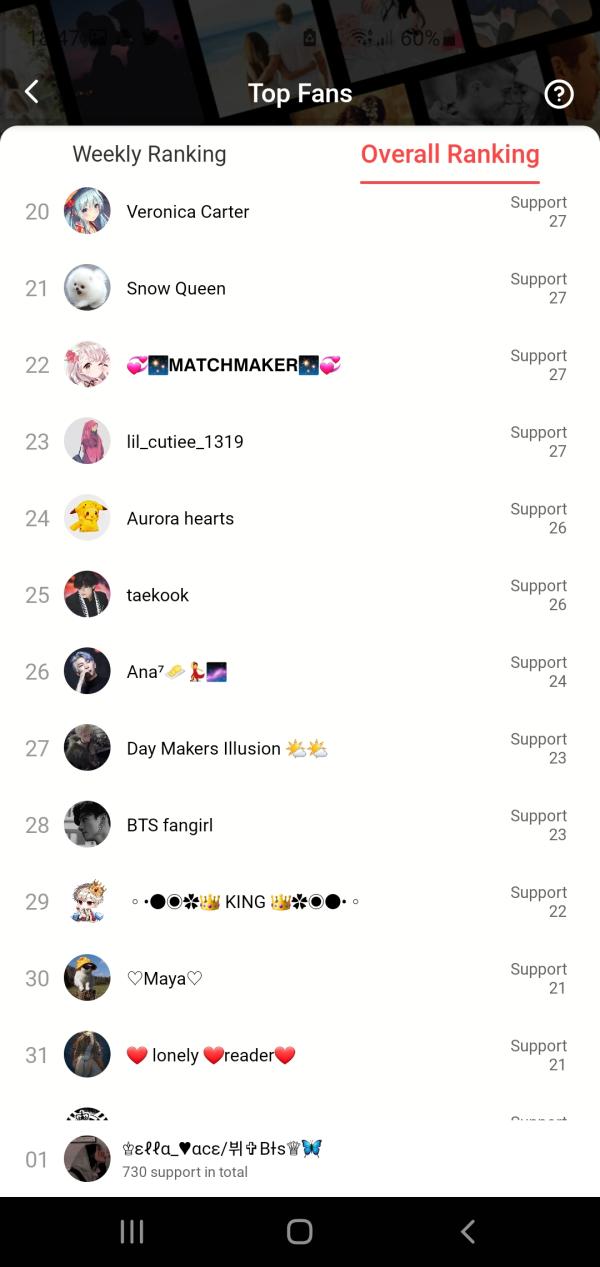600x1267 pixels.
Task: Go back using the top-left arrow
Action: (x=32, y=92)
